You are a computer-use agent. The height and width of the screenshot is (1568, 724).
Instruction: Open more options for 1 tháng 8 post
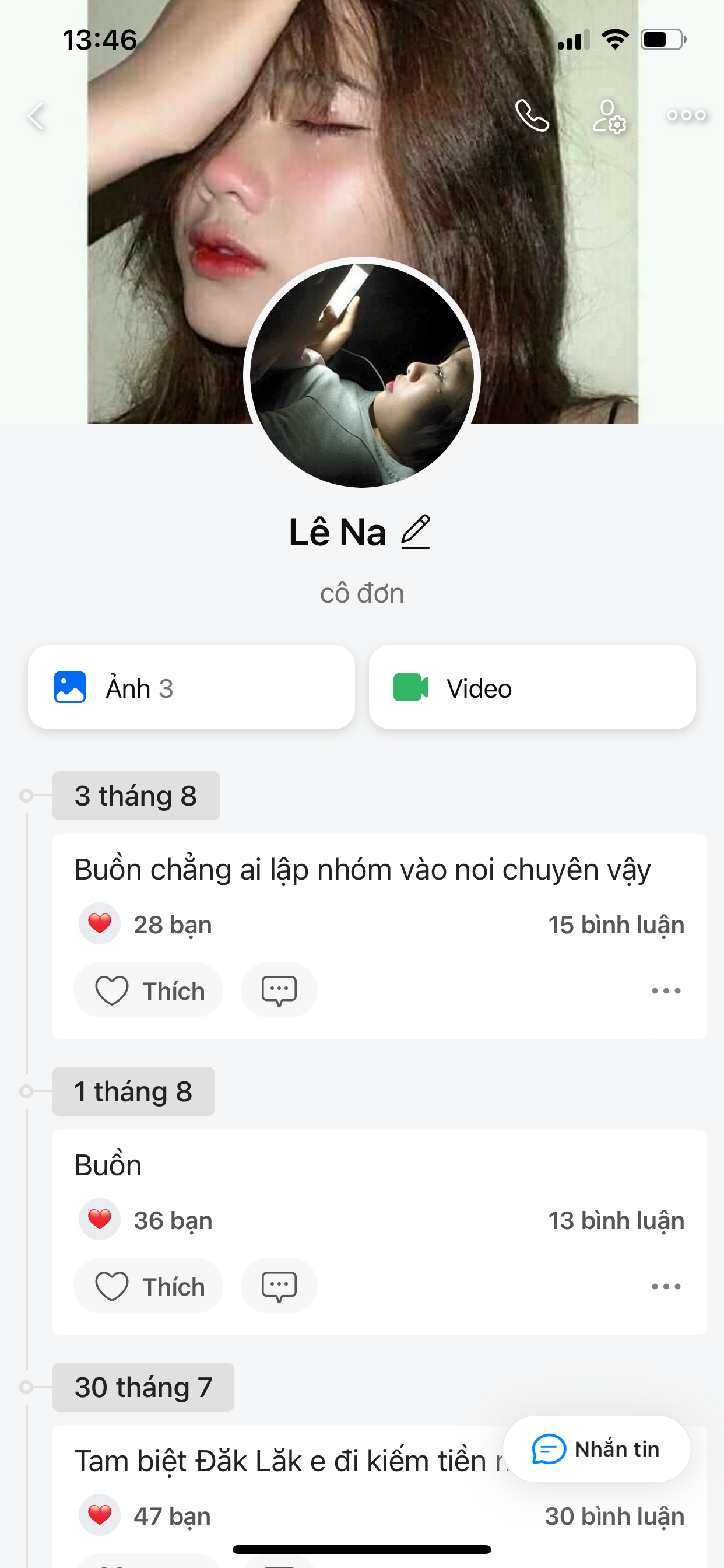click(x=666, y=1286)
